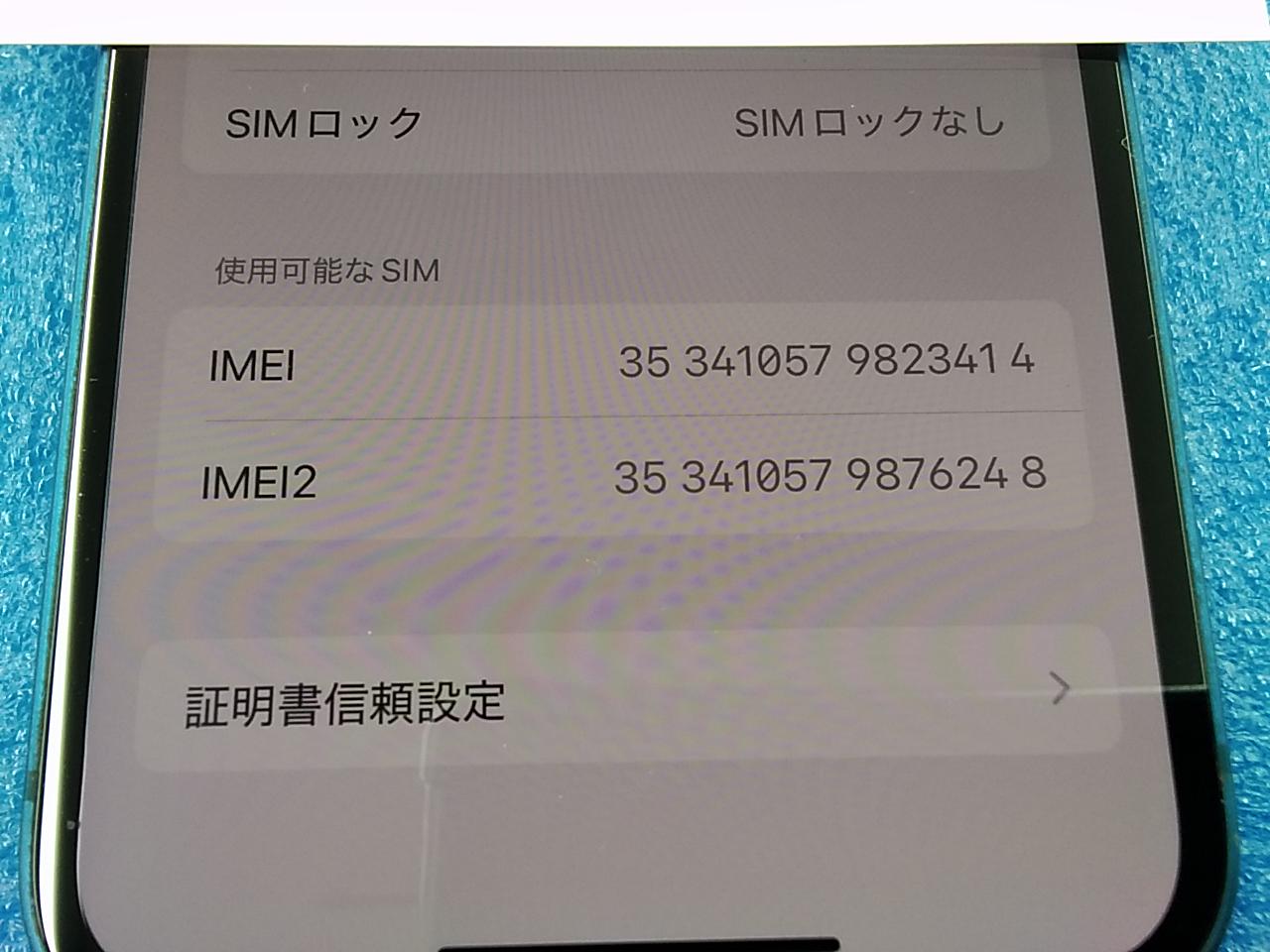Open the 証明書信頼設定 row
Screen dimensions: 1270x952
click(625, 699)
